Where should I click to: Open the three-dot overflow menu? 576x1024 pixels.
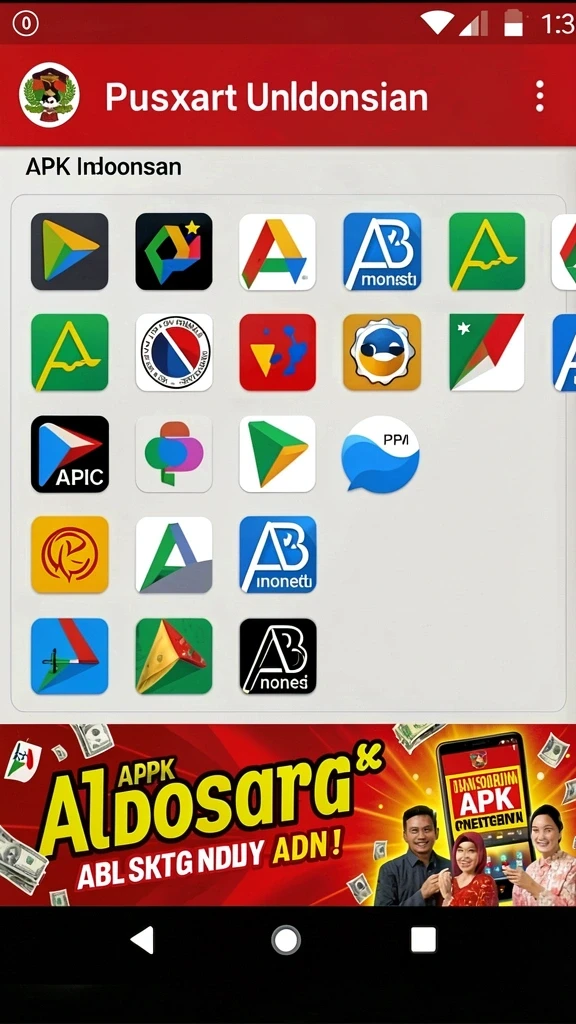click(x=539, y=97)
